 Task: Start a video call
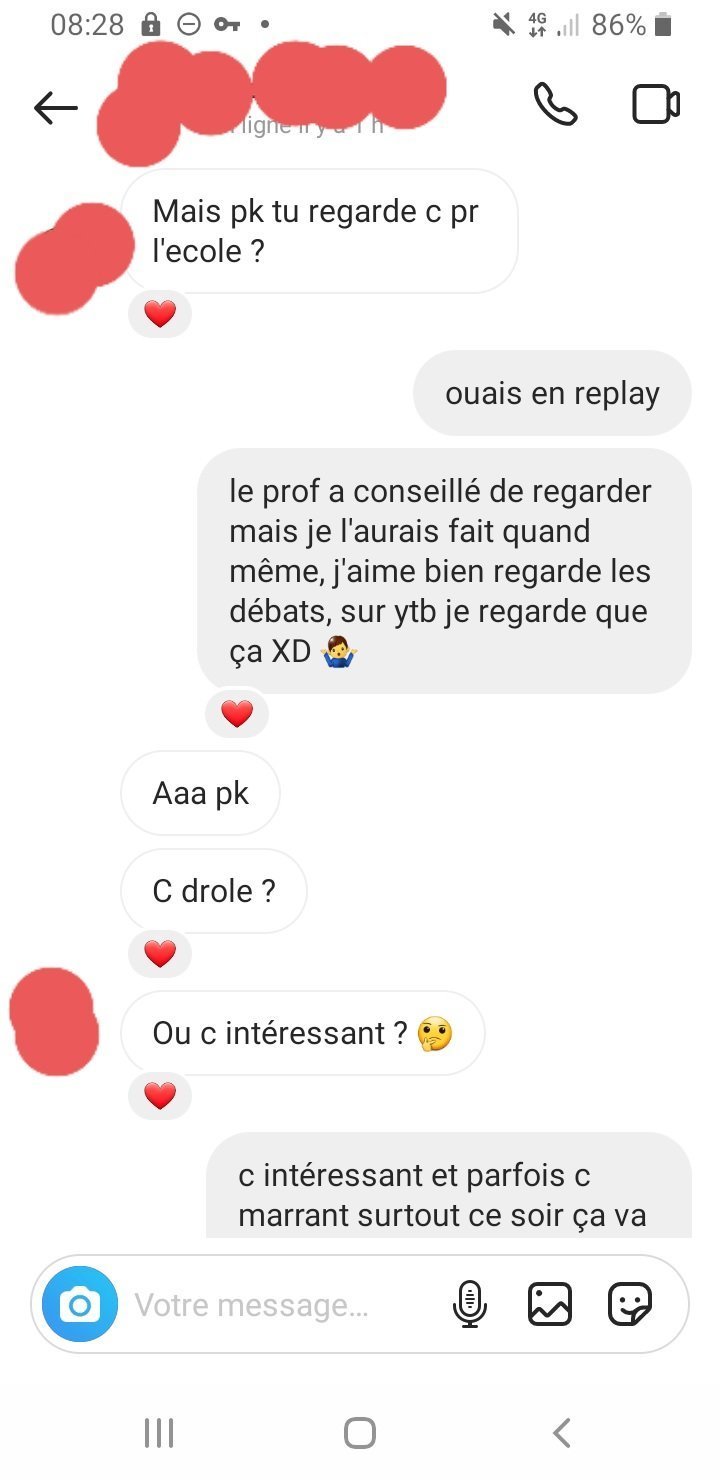click(x=656, y=104)
